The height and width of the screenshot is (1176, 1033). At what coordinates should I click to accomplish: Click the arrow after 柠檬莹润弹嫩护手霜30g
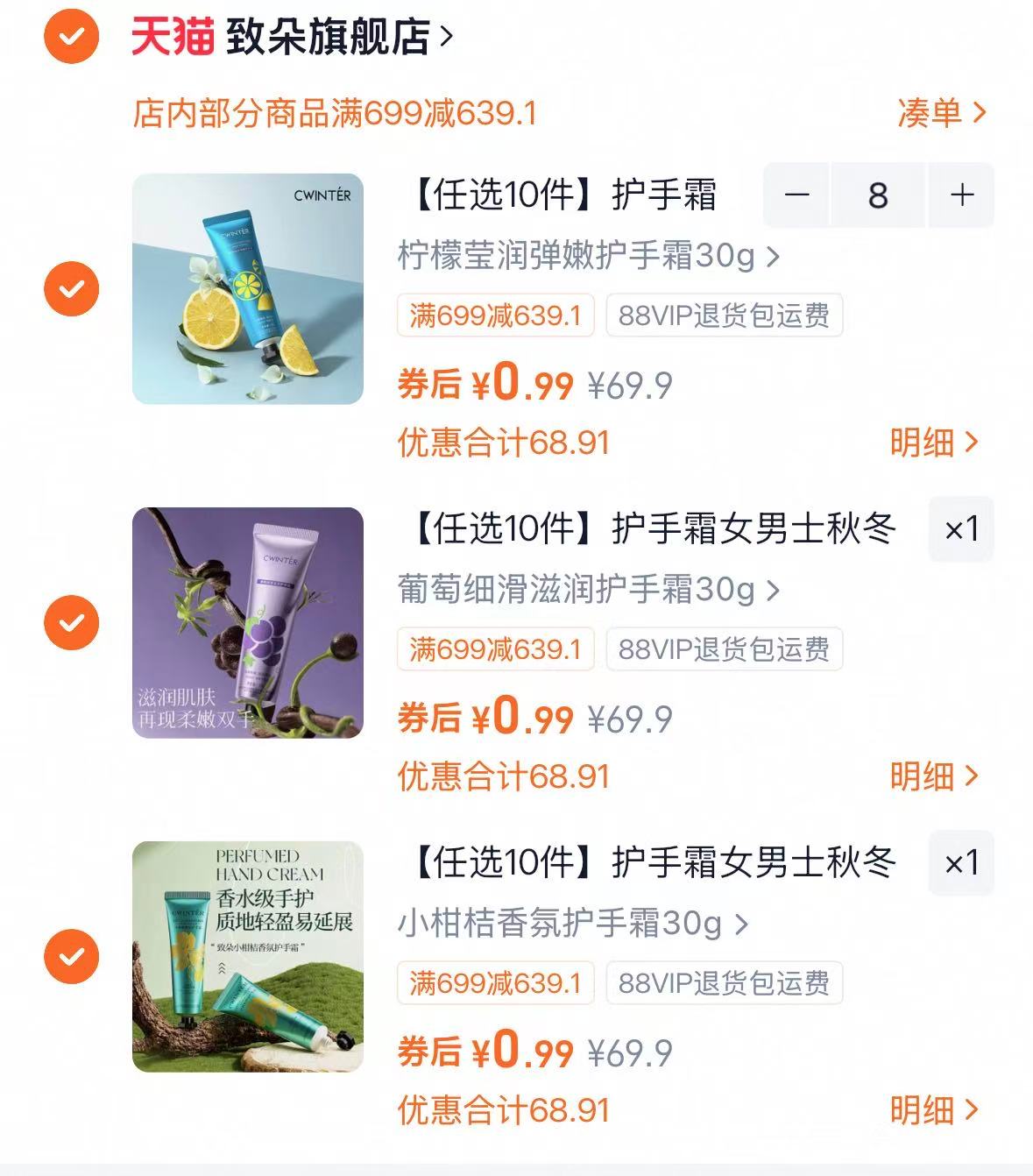point(769,254)
